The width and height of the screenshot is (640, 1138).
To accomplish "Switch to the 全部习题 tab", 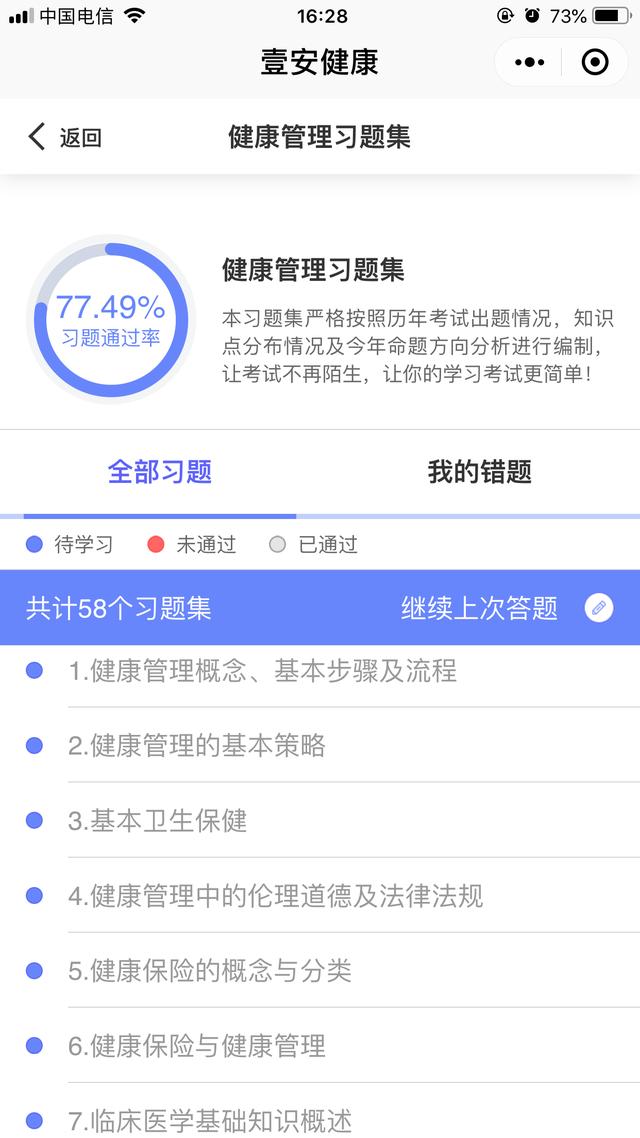I will (160, 471).
